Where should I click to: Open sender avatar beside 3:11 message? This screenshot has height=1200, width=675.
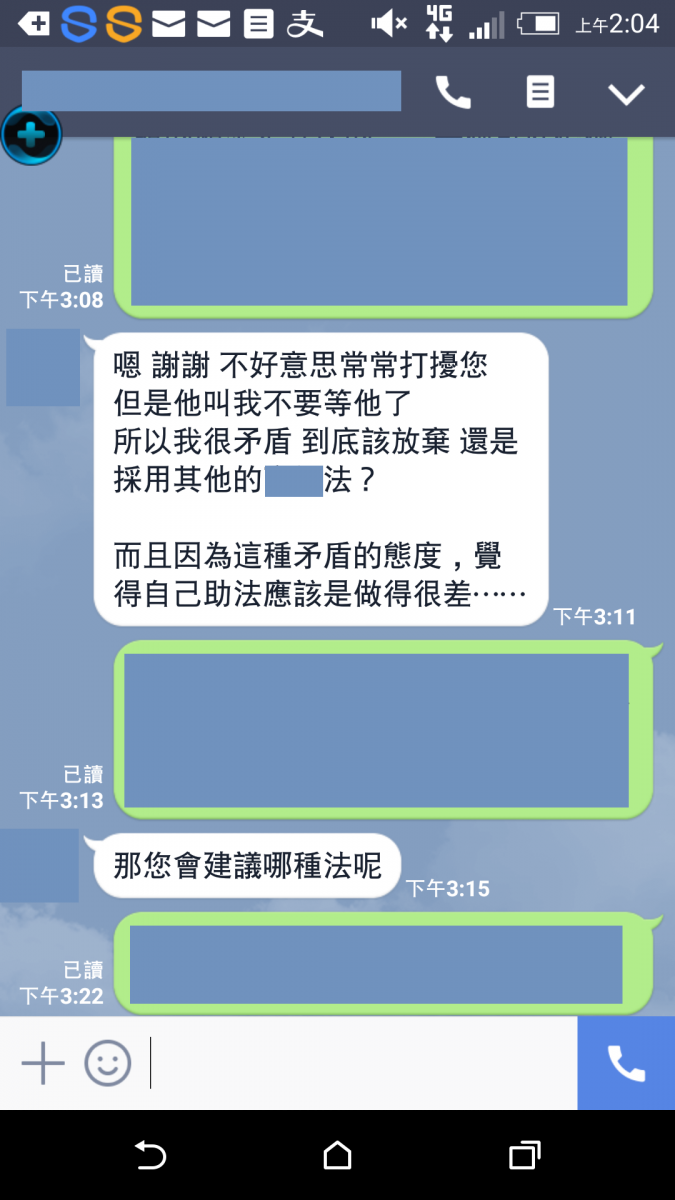point(43,367)
